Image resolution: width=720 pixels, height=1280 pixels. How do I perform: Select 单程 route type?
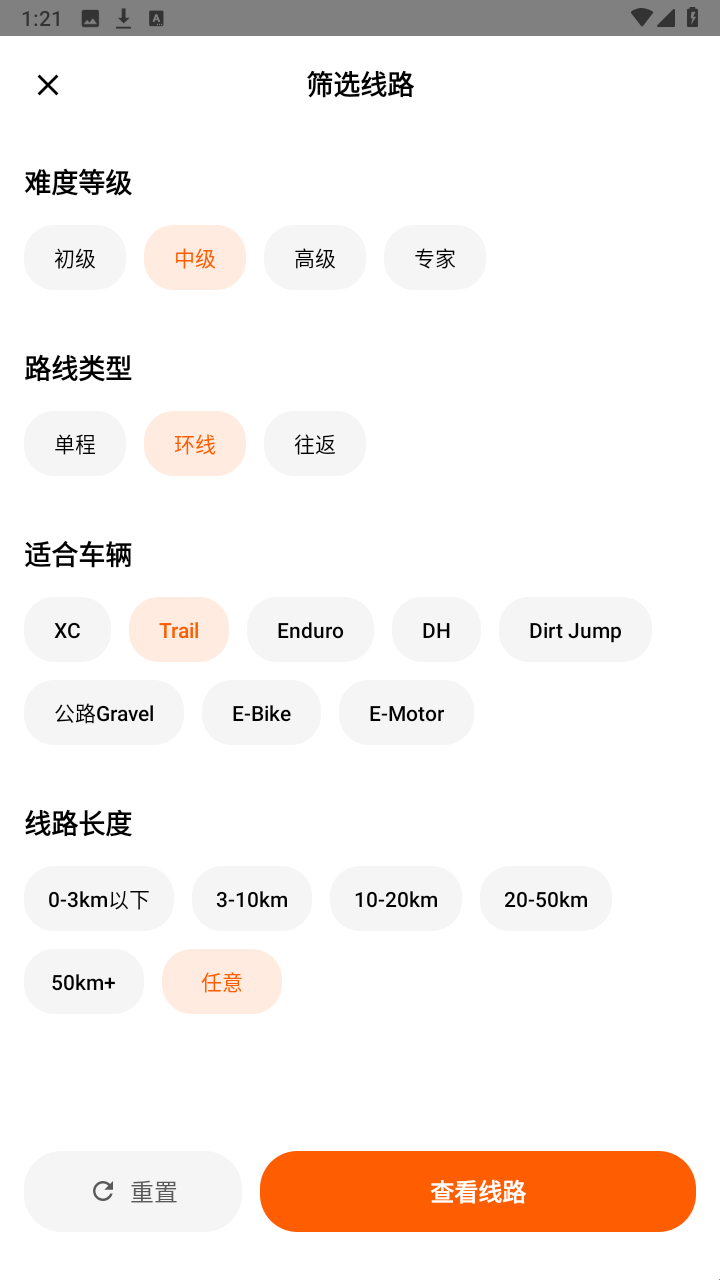[x=75, y=444]
